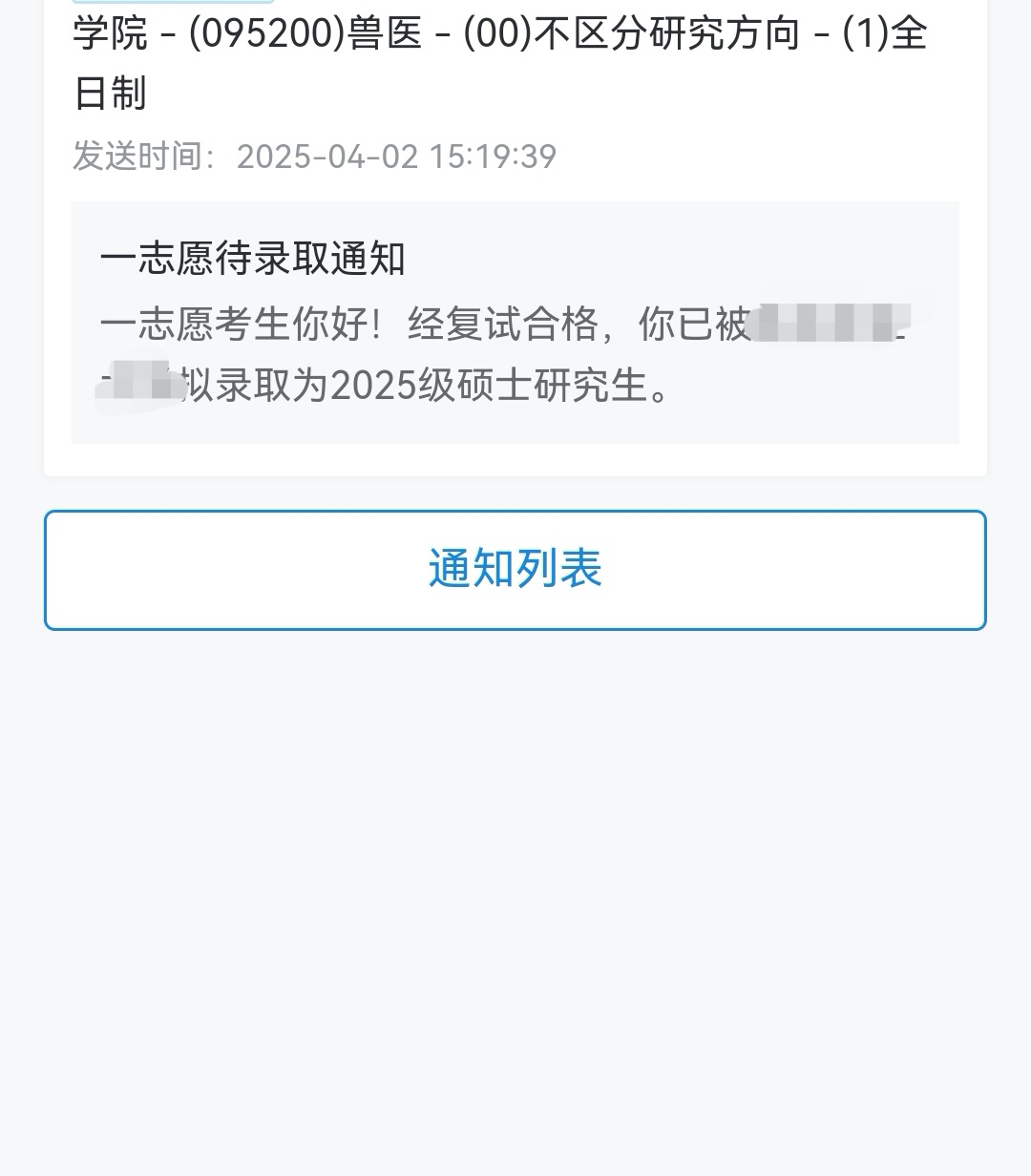Open the 通知列表 notification list

pyautogui.click(x=515, y=570)
